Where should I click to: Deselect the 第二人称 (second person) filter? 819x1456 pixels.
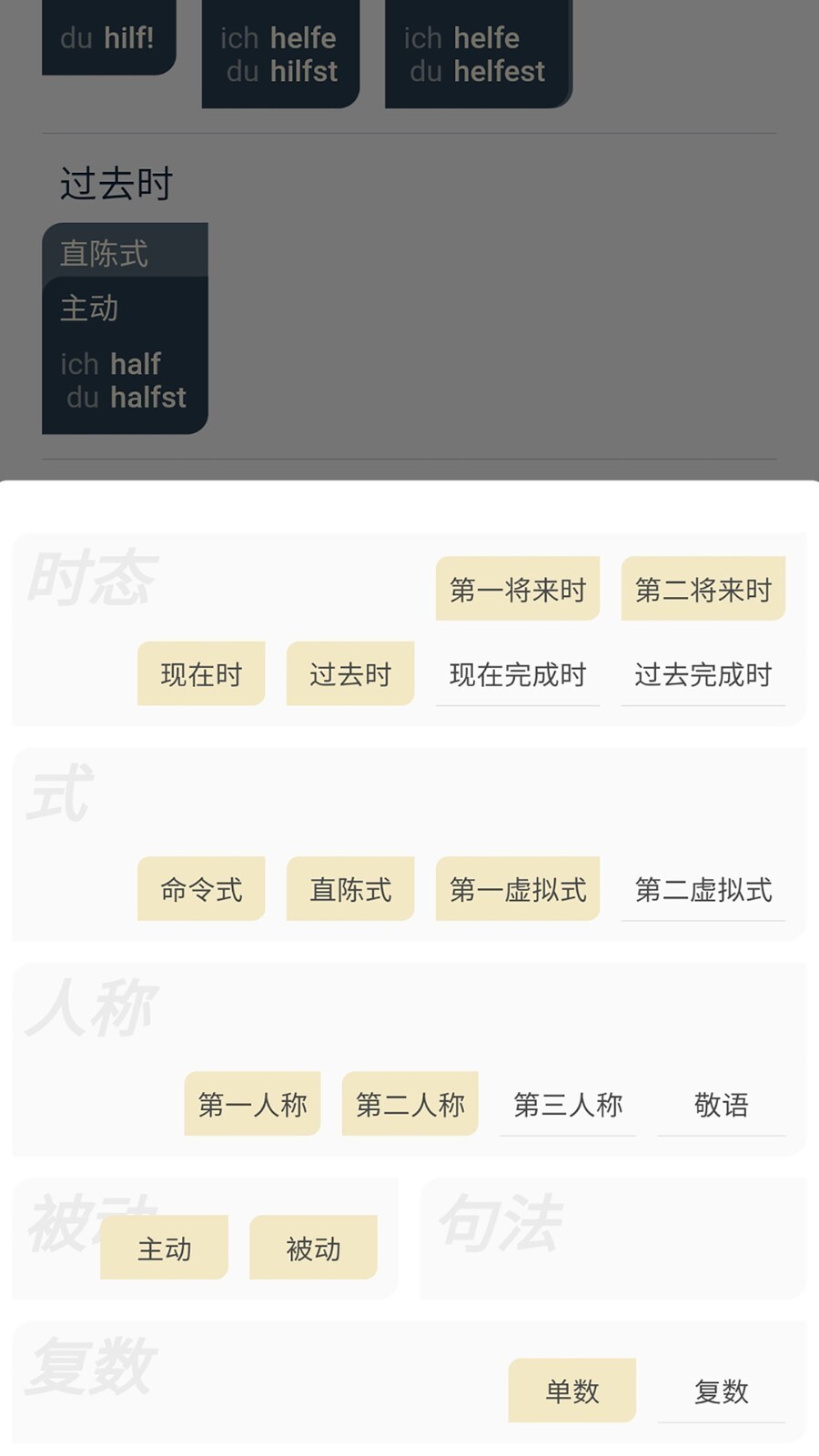tap(409, 1105)
